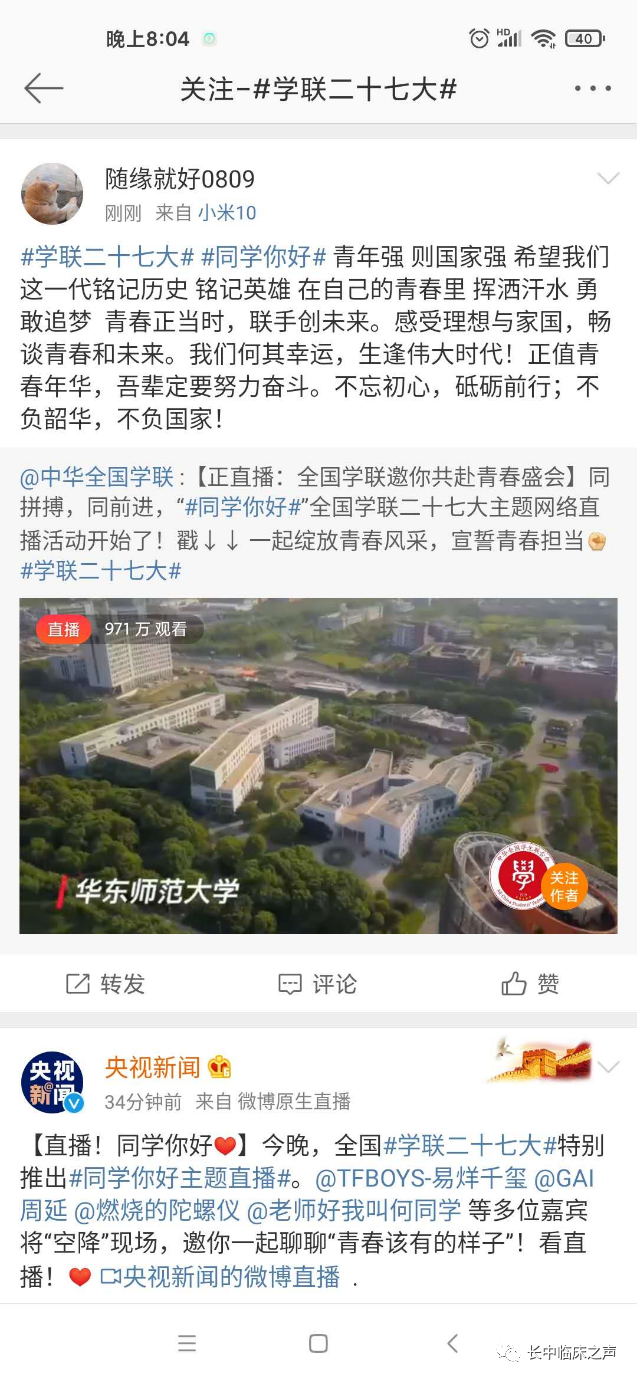Repost with the 转发 button

point(105,984)
